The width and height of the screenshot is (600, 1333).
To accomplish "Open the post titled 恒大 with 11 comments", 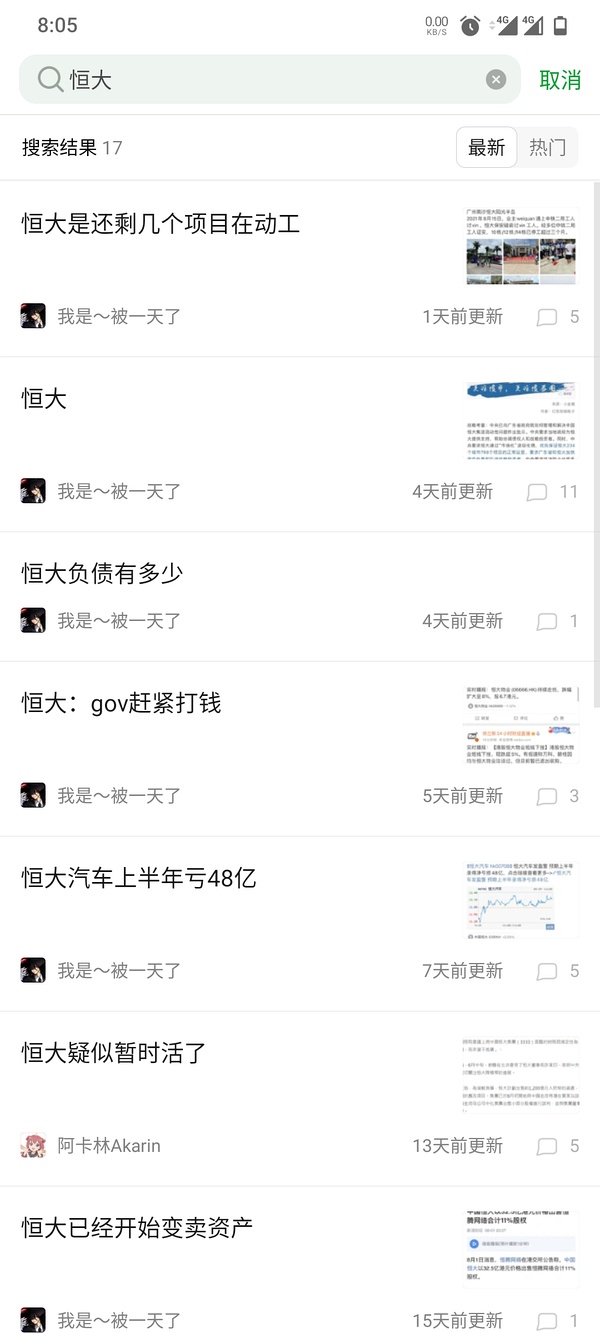I will (45, 399).
